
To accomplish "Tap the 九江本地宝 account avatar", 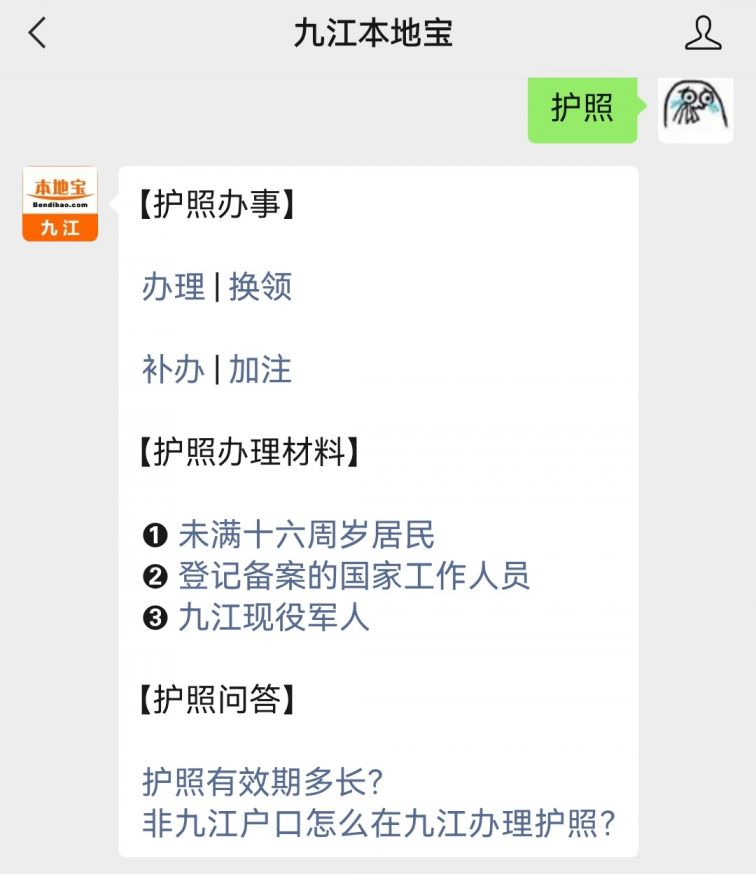I will click(x=60, y=204).
